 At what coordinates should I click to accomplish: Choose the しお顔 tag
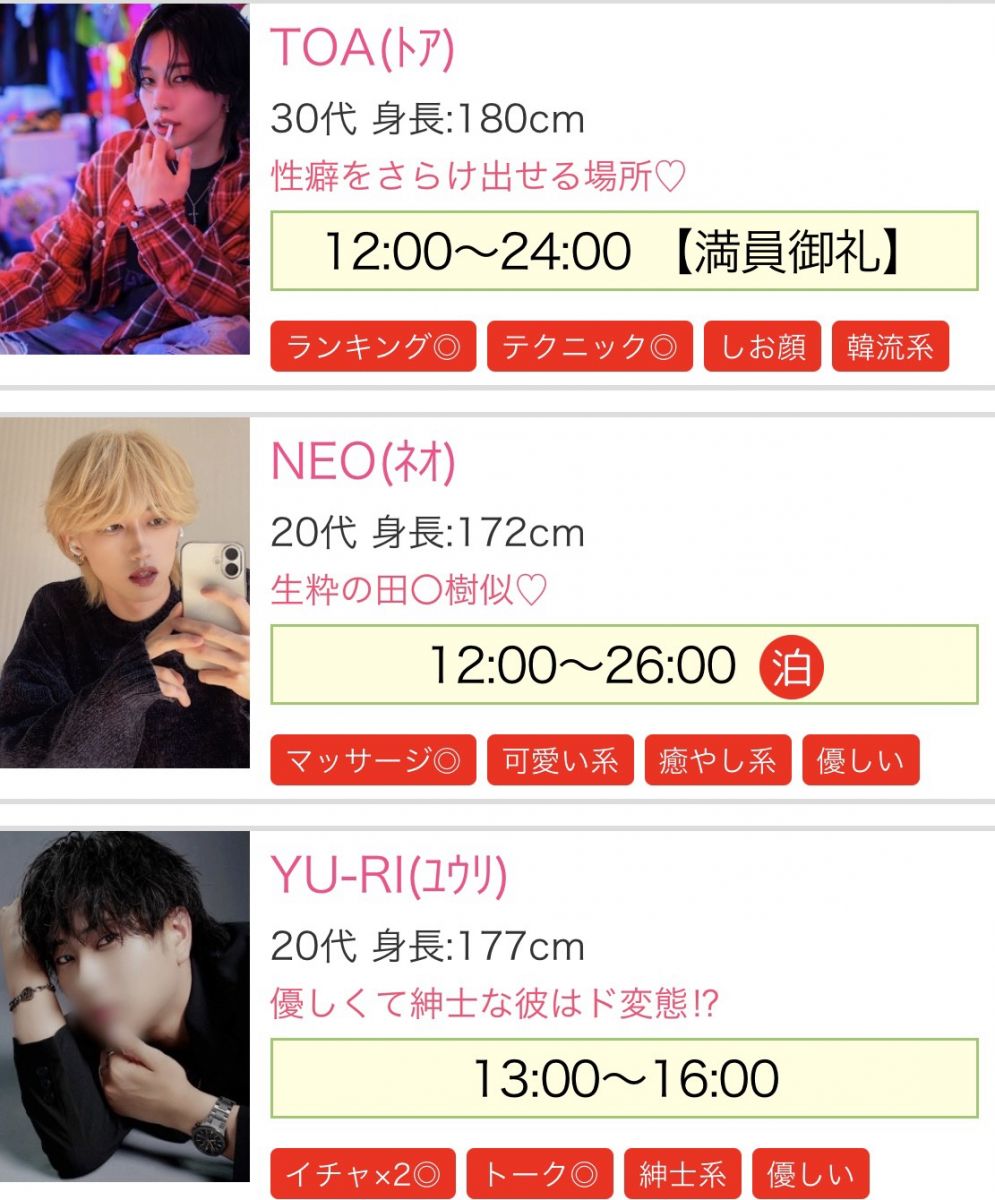click(762, 347)
